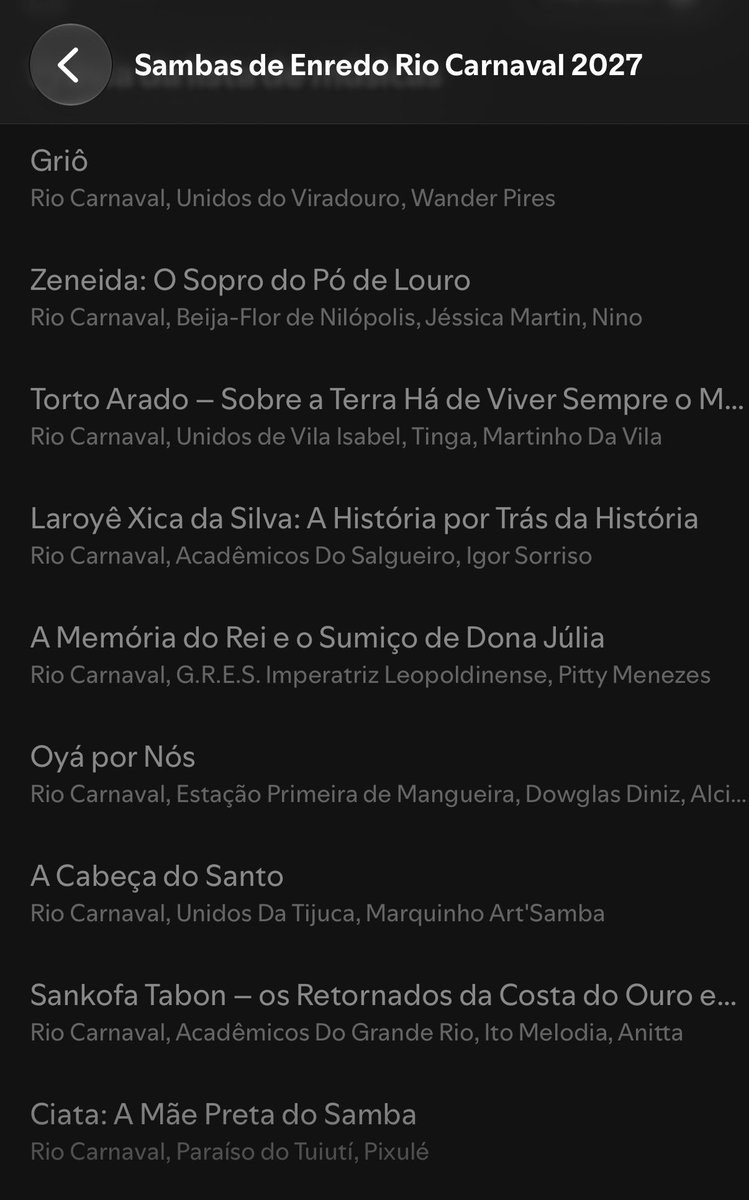Play the track Griô
Screen dimensions: 749x1200
pyautogui.click(x=374, y=178)
